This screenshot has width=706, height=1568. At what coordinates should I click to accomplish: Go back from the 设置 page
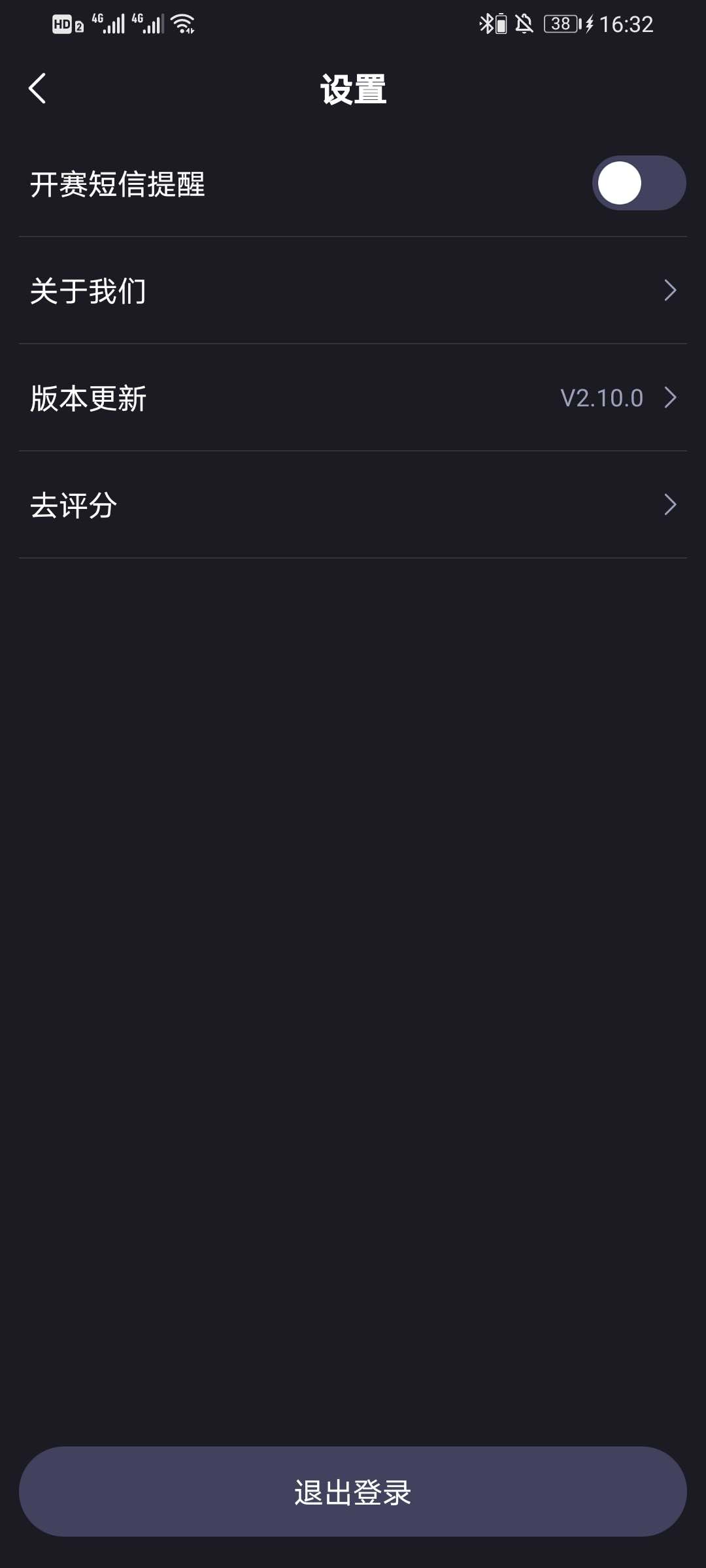click(x=38, y=88)
